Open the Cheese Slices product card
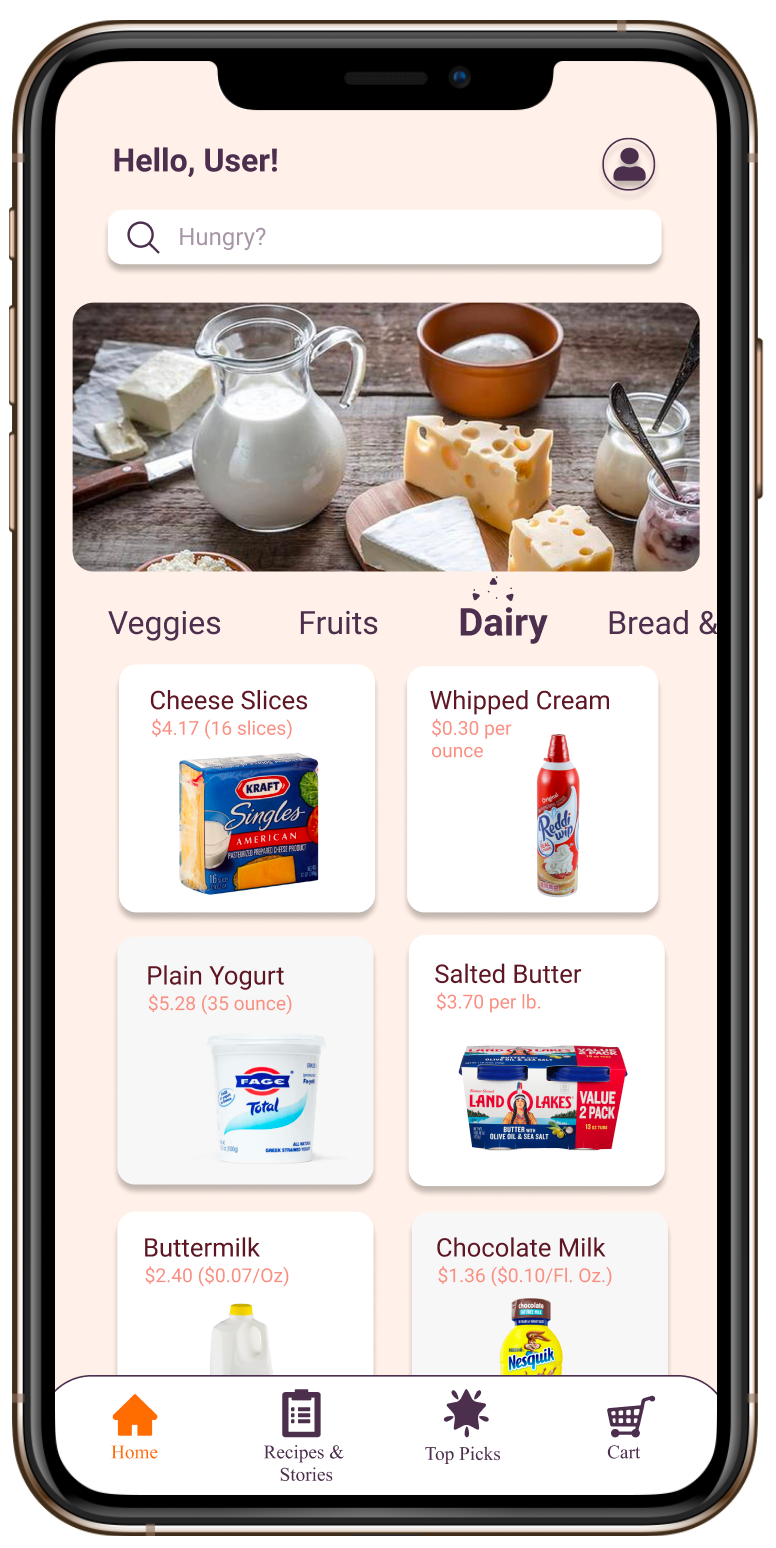The image size is (776, 1548). (x=247, y=788)
